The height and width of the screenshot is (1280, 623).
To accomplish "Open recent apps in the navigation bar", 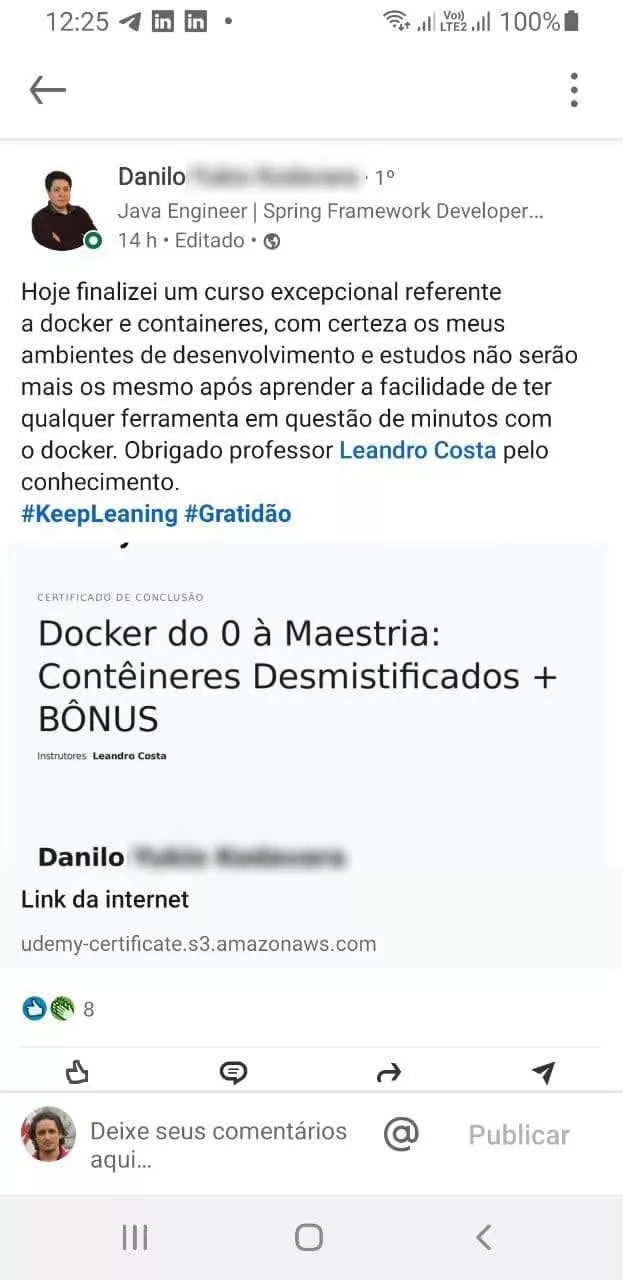I will click(x=134, y=1237).
